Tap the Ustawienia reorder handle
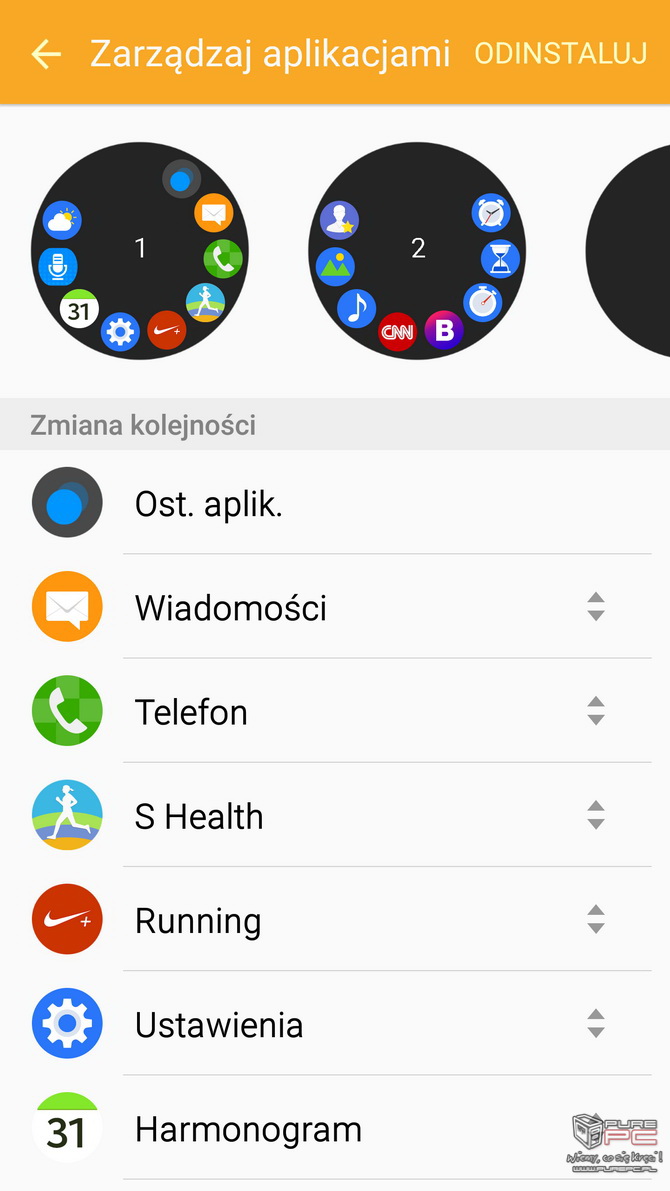 pos(596,1023)
